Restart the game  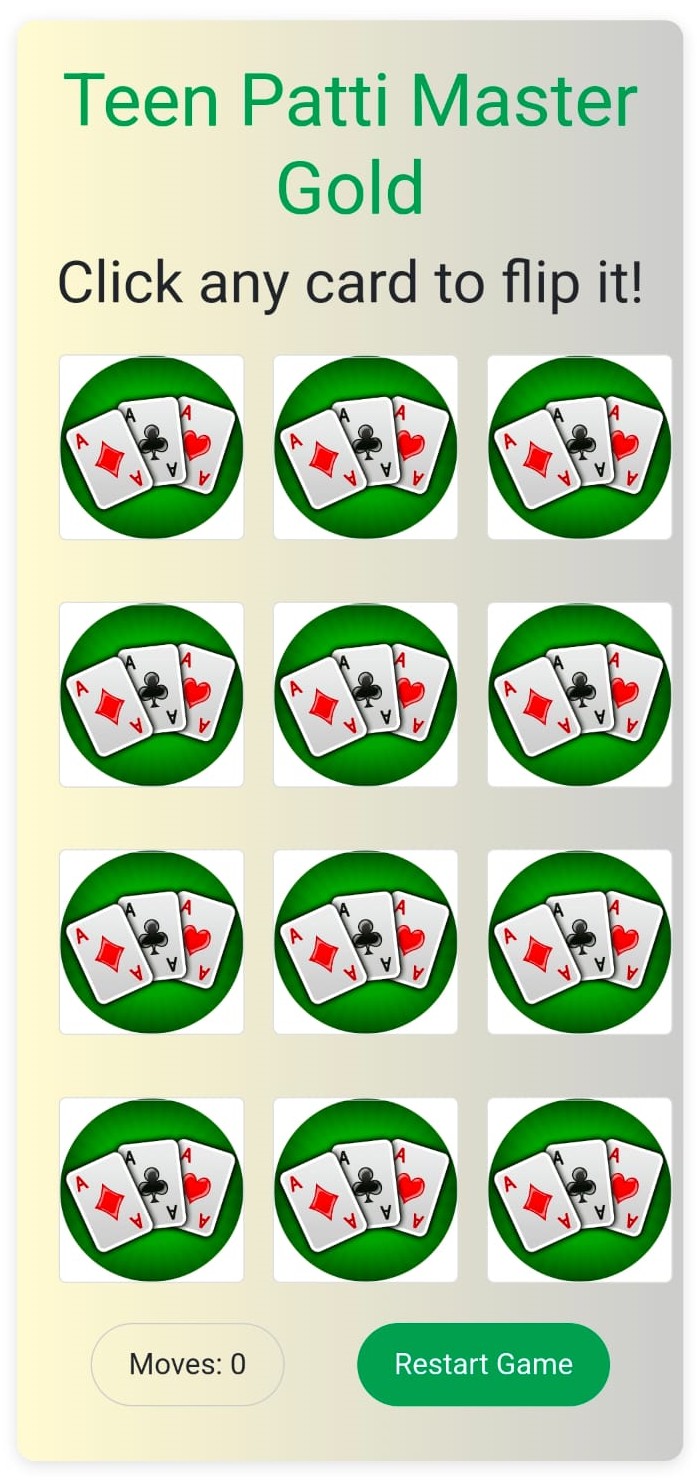point(483,1364)
